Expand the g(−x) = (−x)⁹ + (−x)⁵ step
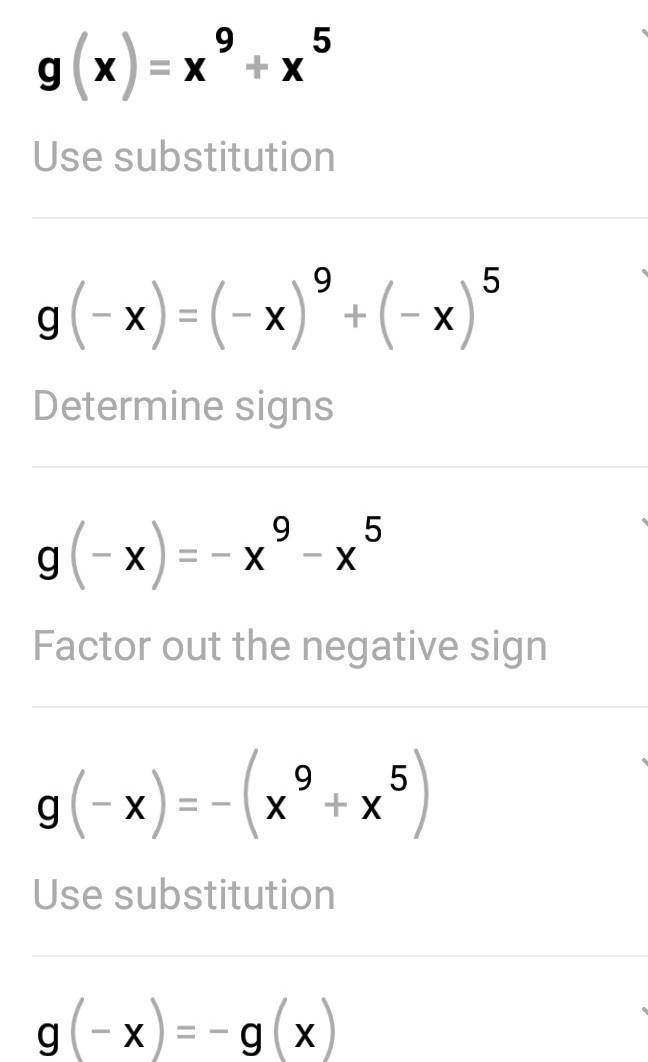This screenshot has height=1062, width=648. coord(642,274)
